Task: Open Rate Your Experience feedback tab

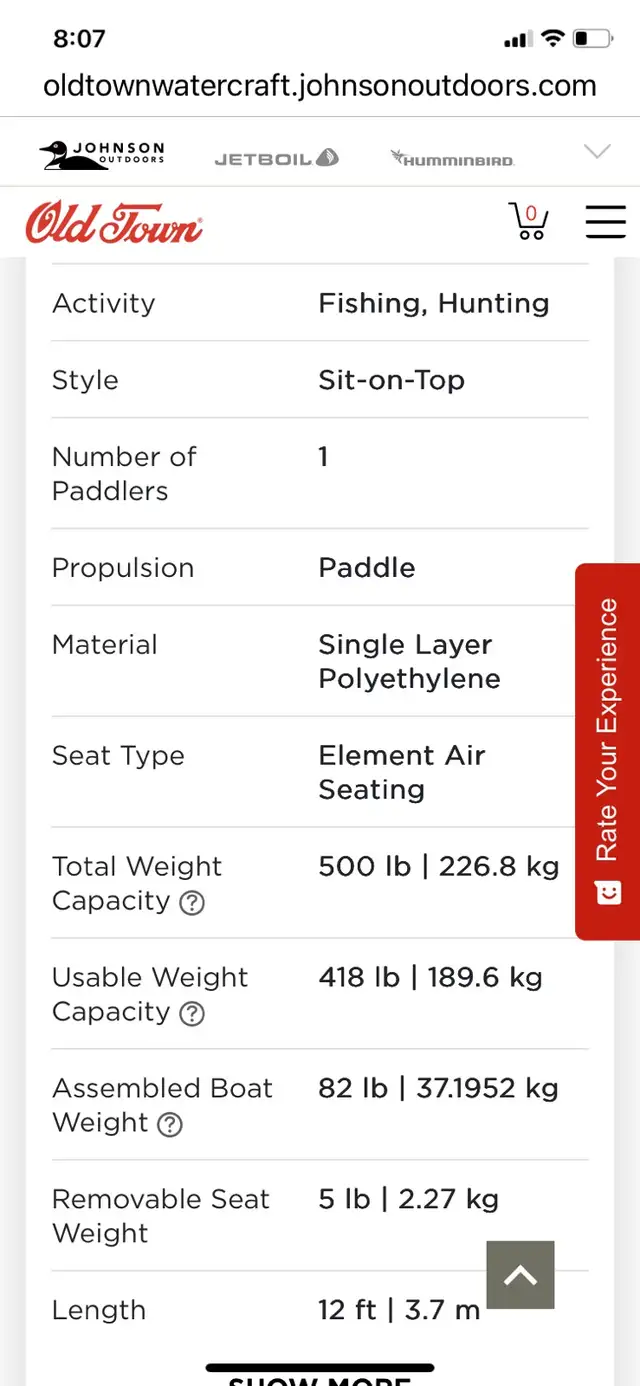Action: click(x=608, y=751)
